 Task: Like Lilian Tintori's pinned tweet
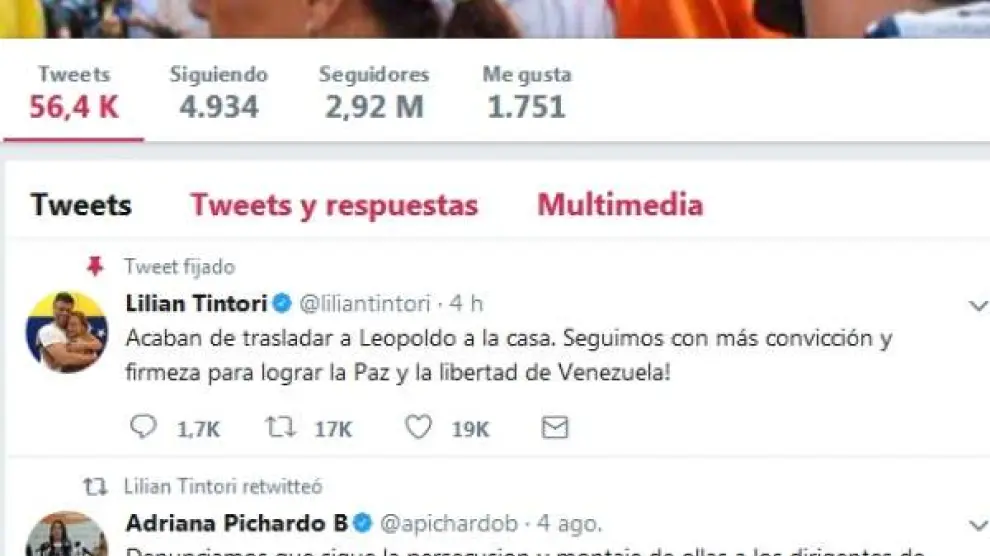click(418, 428)
